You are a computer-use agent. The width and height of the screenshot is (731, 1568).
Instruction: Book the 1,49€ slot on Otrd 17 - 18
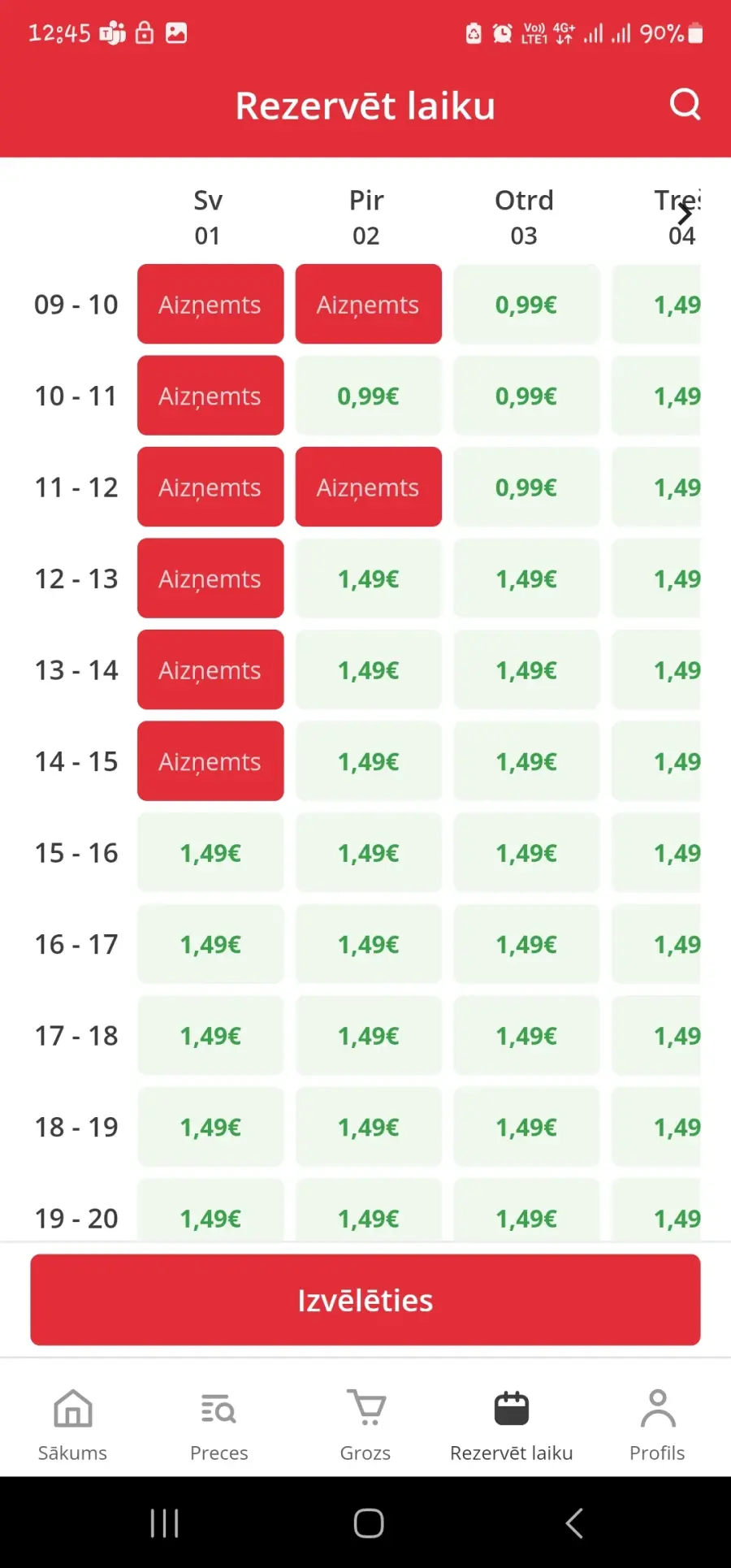526,1036
